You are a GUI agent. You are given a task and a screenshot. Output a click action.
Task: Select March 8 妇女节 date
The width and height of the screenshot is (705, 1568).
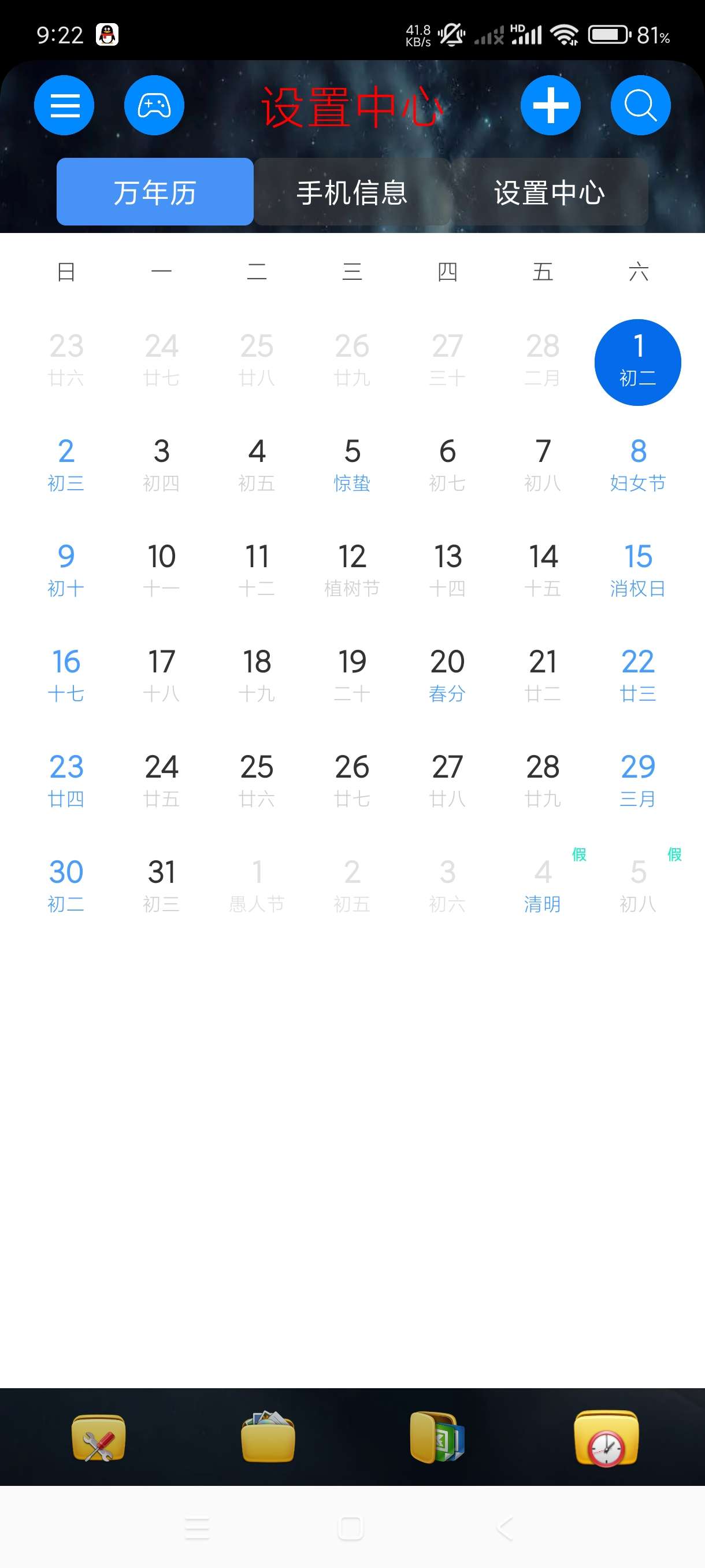(637, 464)
